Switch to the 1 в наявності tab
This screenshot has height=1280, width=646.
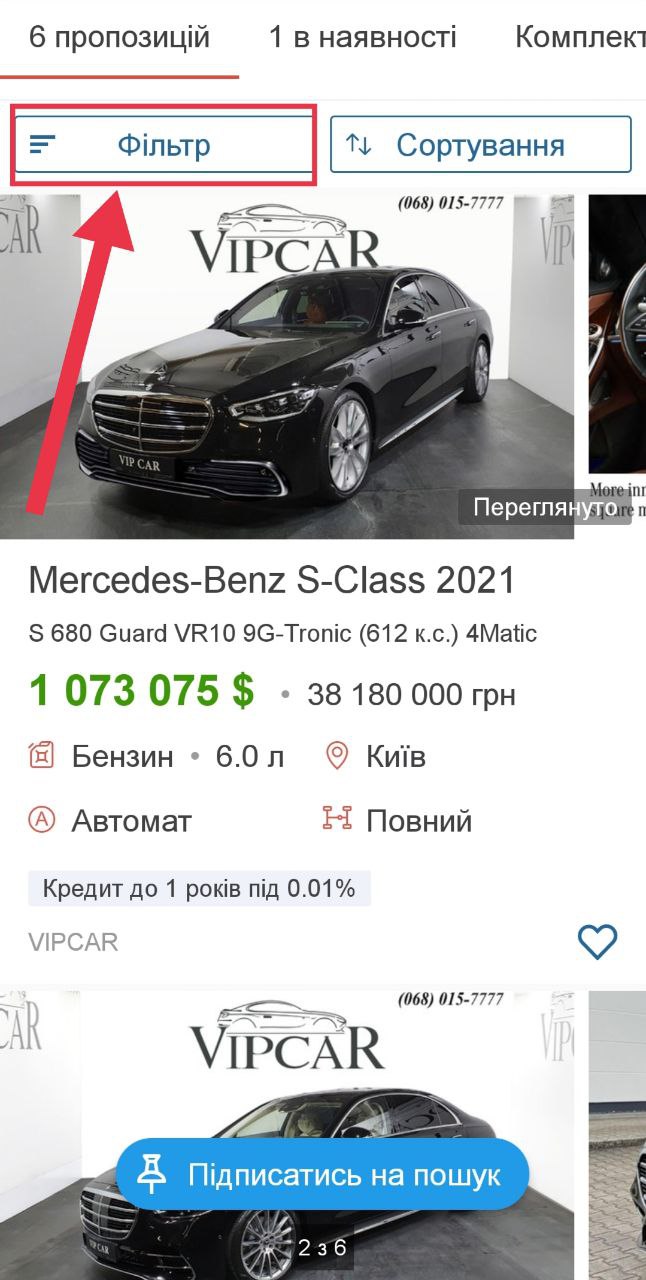[363, 38]
